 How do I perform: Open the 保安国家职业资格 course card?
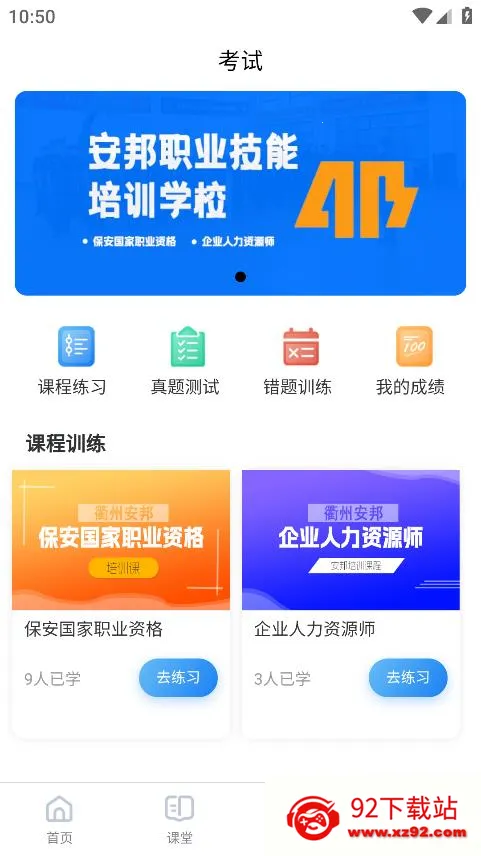[x=121, y=604]
